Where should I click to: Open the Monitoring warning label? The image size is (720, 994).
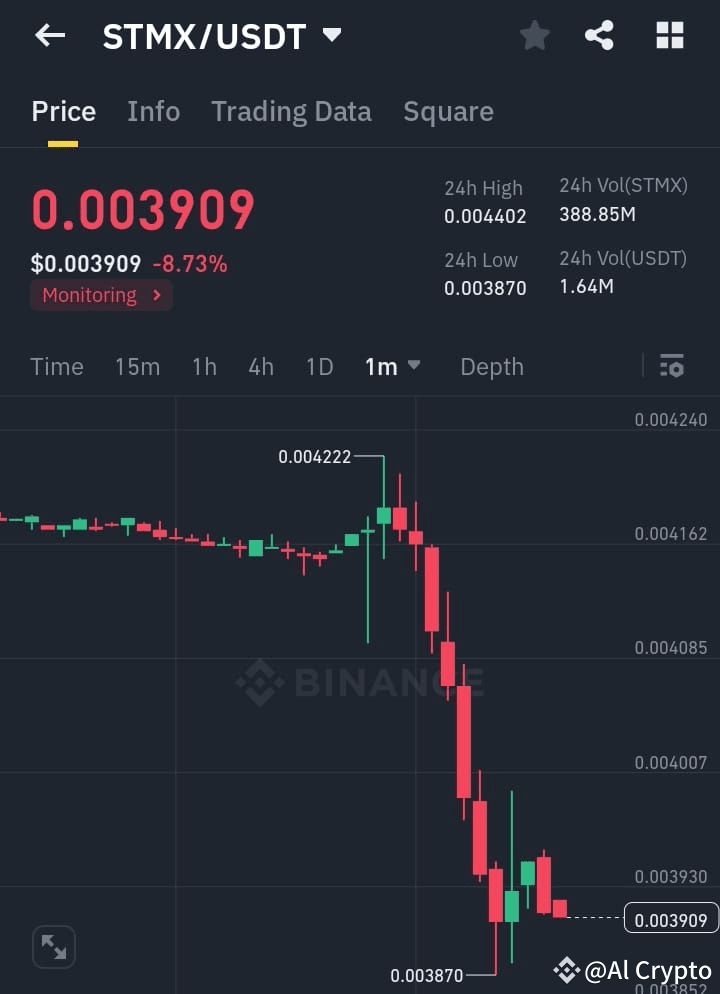coord(90,295)
